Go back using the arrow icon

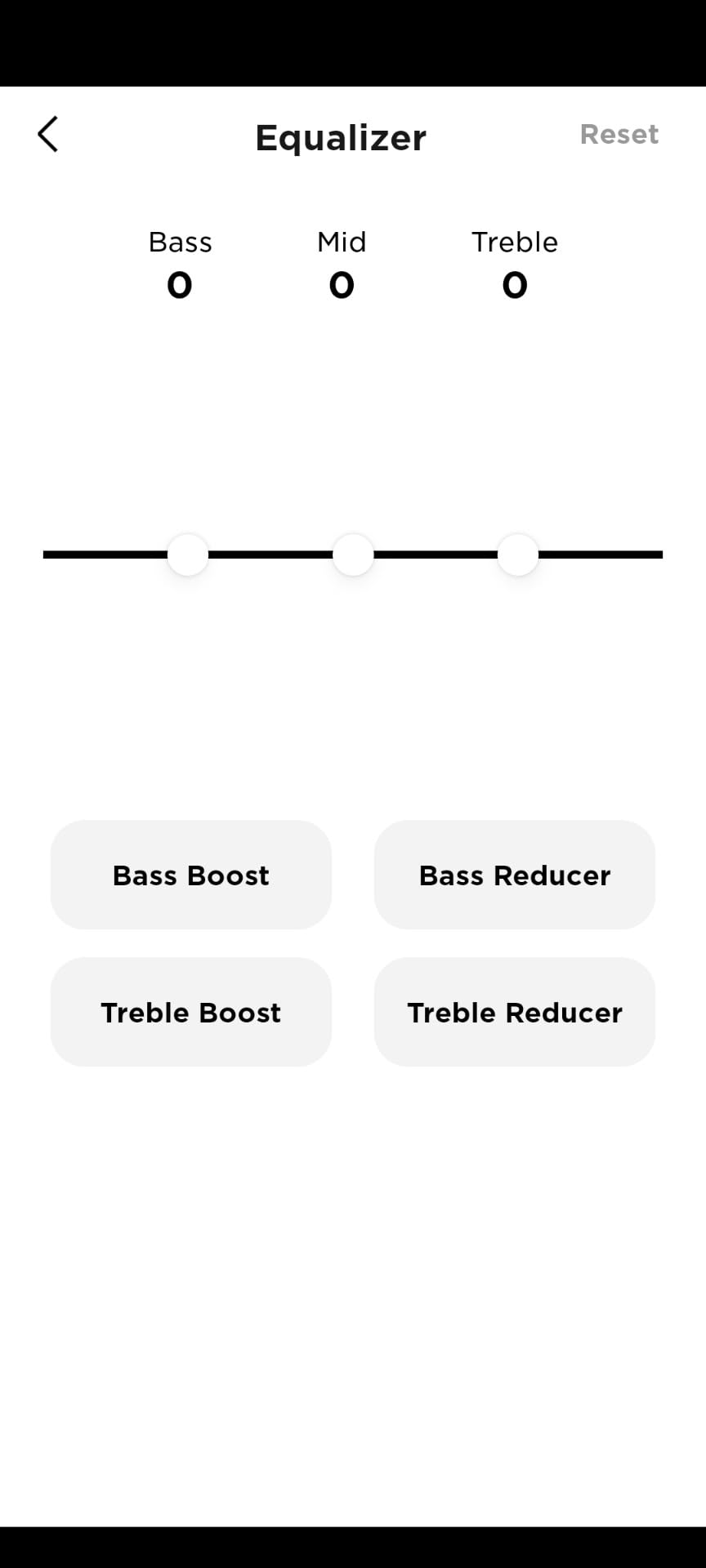tap(48, 134)
